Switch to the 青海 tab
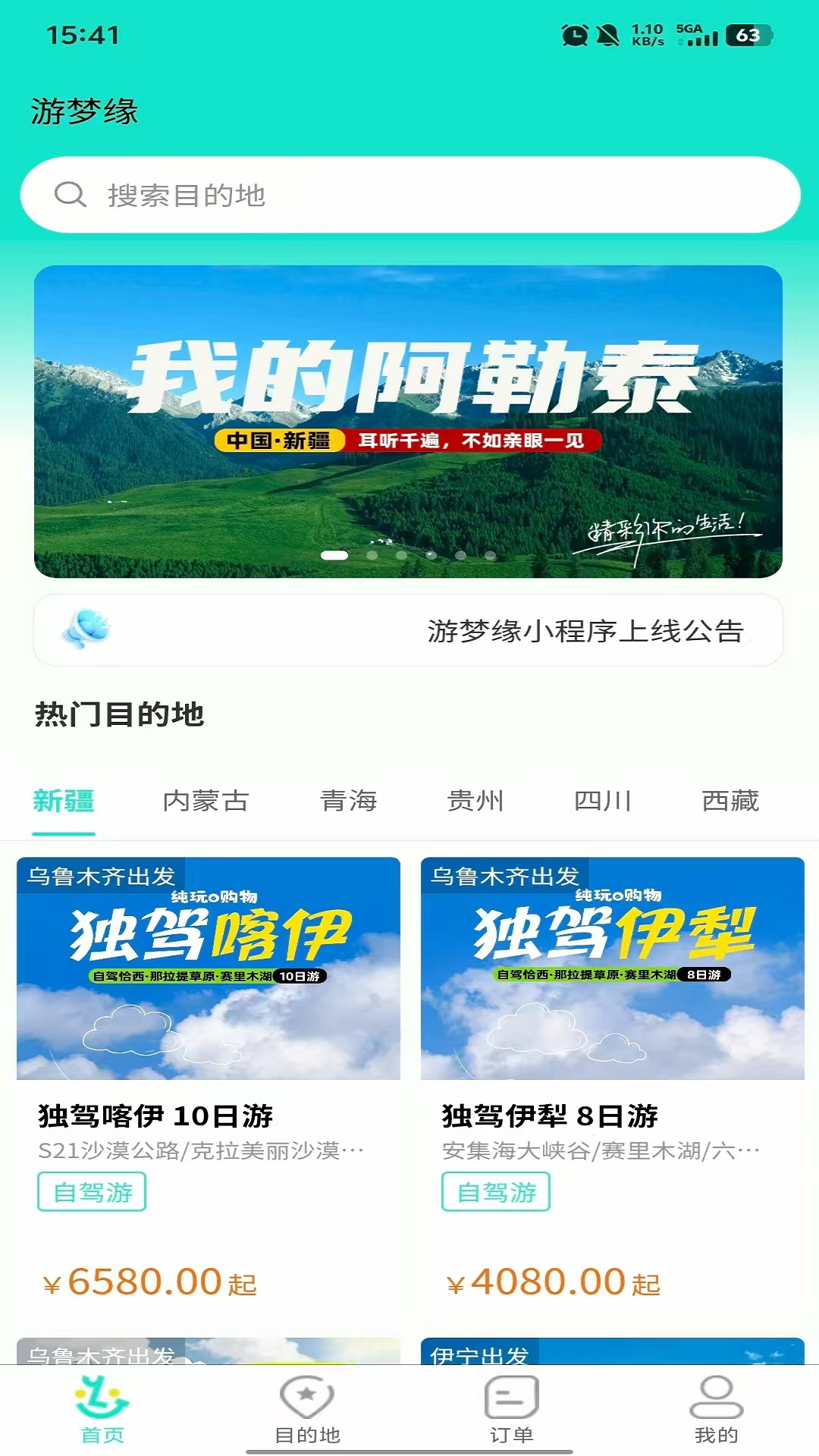This screenshot has width=819, height=1456. point(348,801)
